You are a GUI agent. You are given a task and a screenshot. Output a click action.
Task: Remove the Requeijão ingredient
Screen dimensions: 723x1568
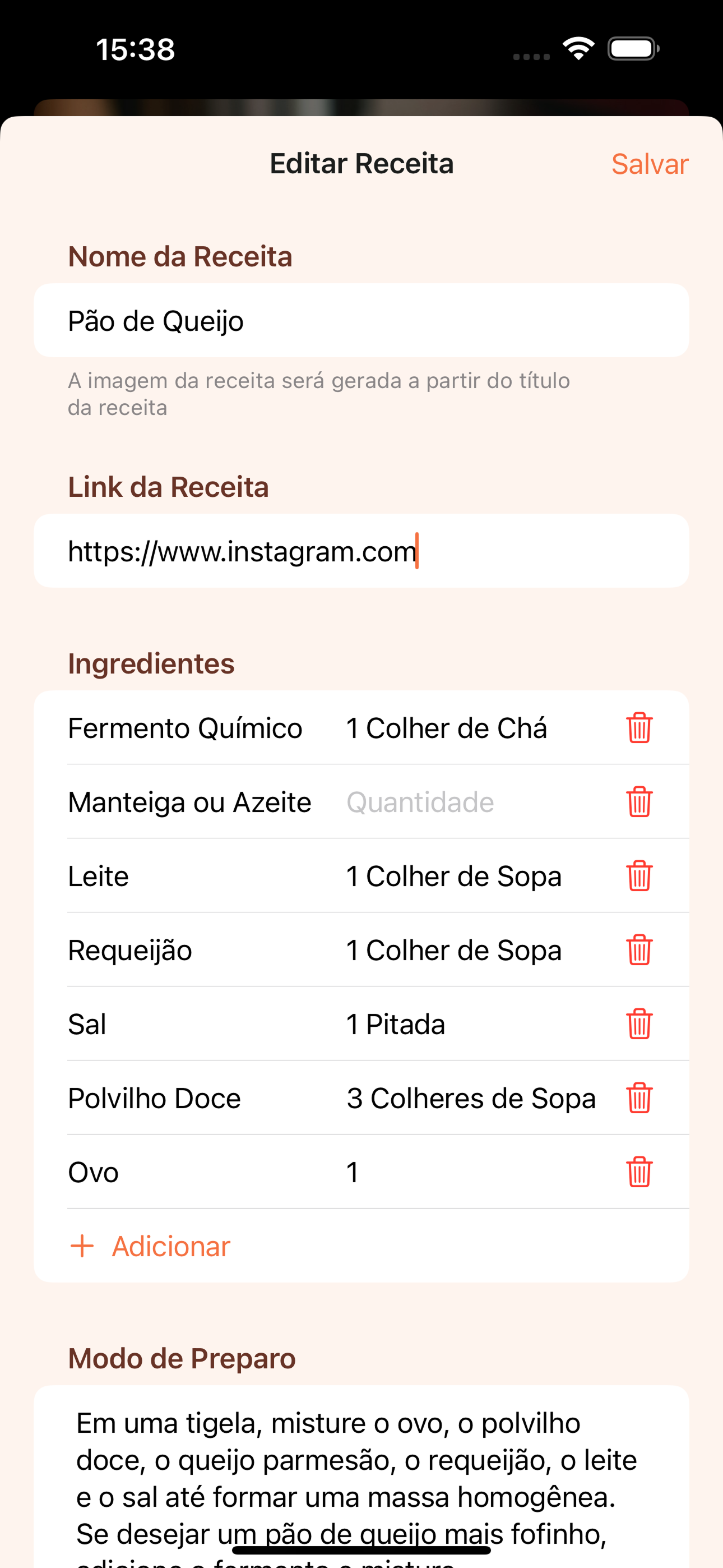coord(639,949)
